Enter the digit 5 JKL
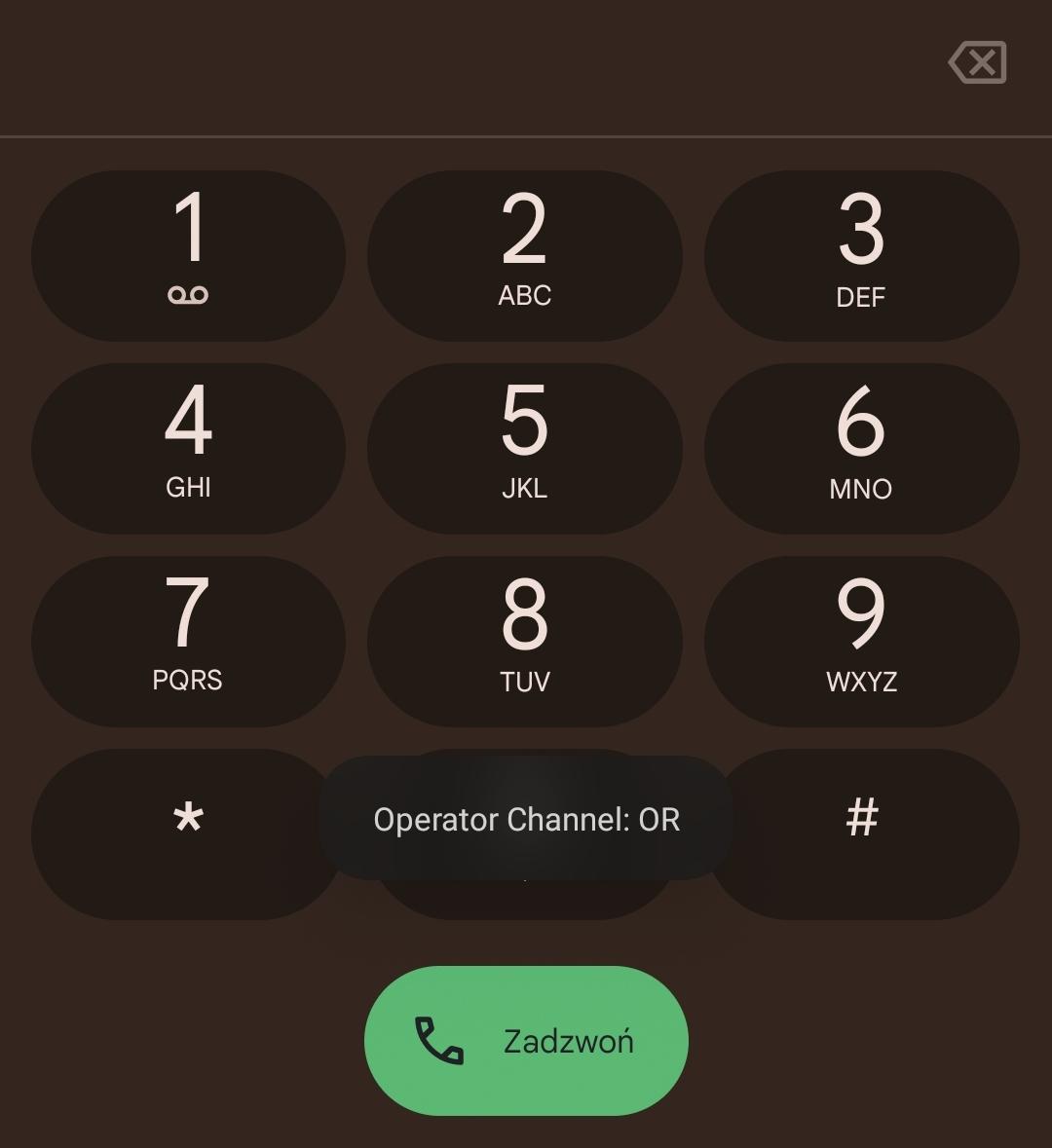 pyautogui.click(x=524, y=448)
